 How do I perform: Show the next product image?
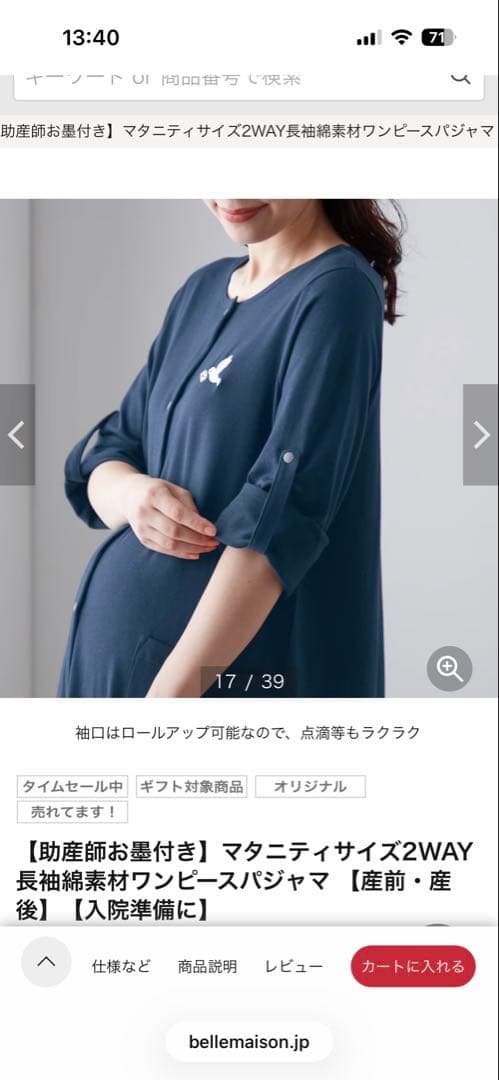pyautogui.click(x=481, y=435)
